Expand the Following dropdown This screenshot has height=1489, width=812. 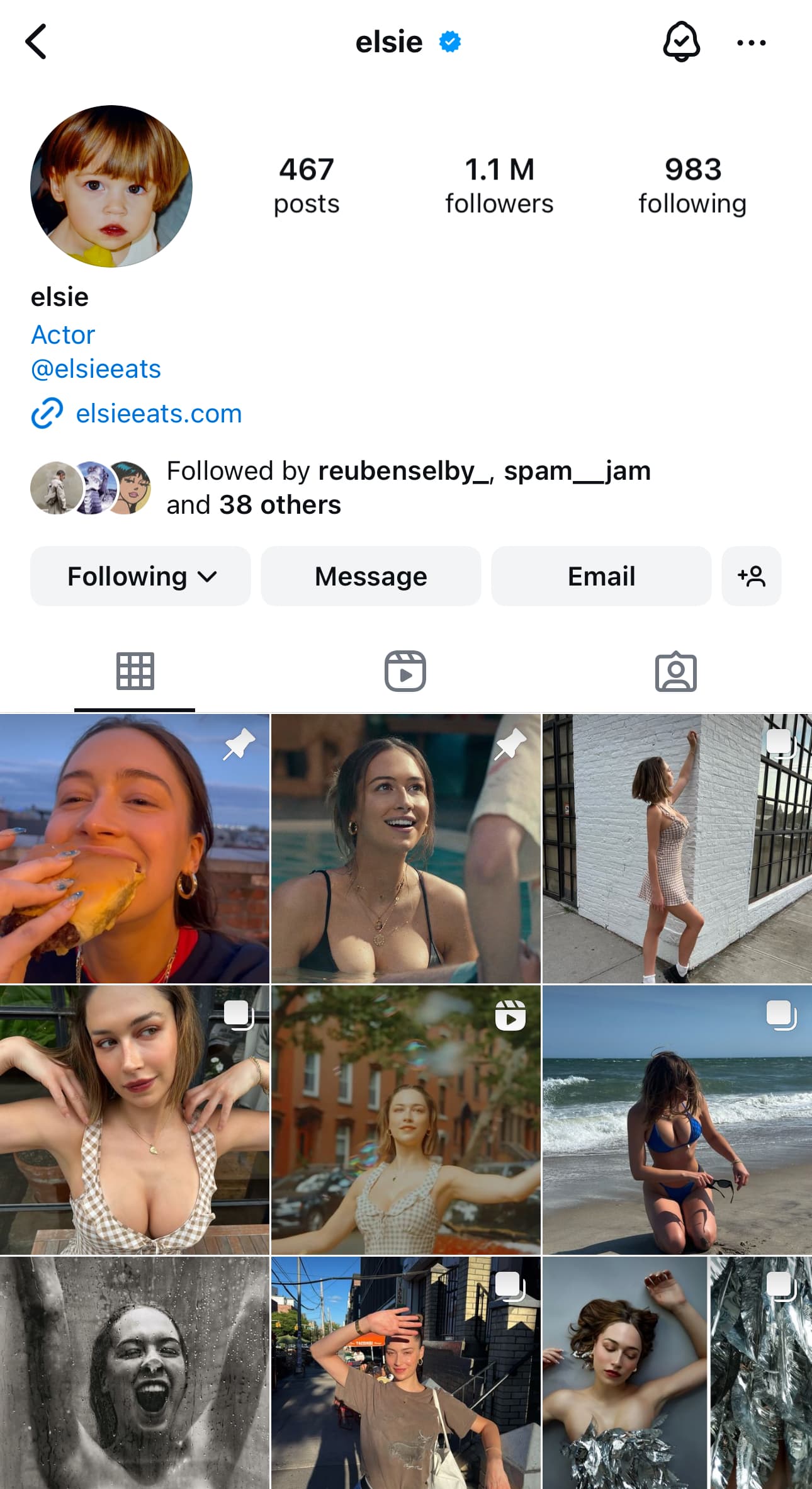pos(140,576)
